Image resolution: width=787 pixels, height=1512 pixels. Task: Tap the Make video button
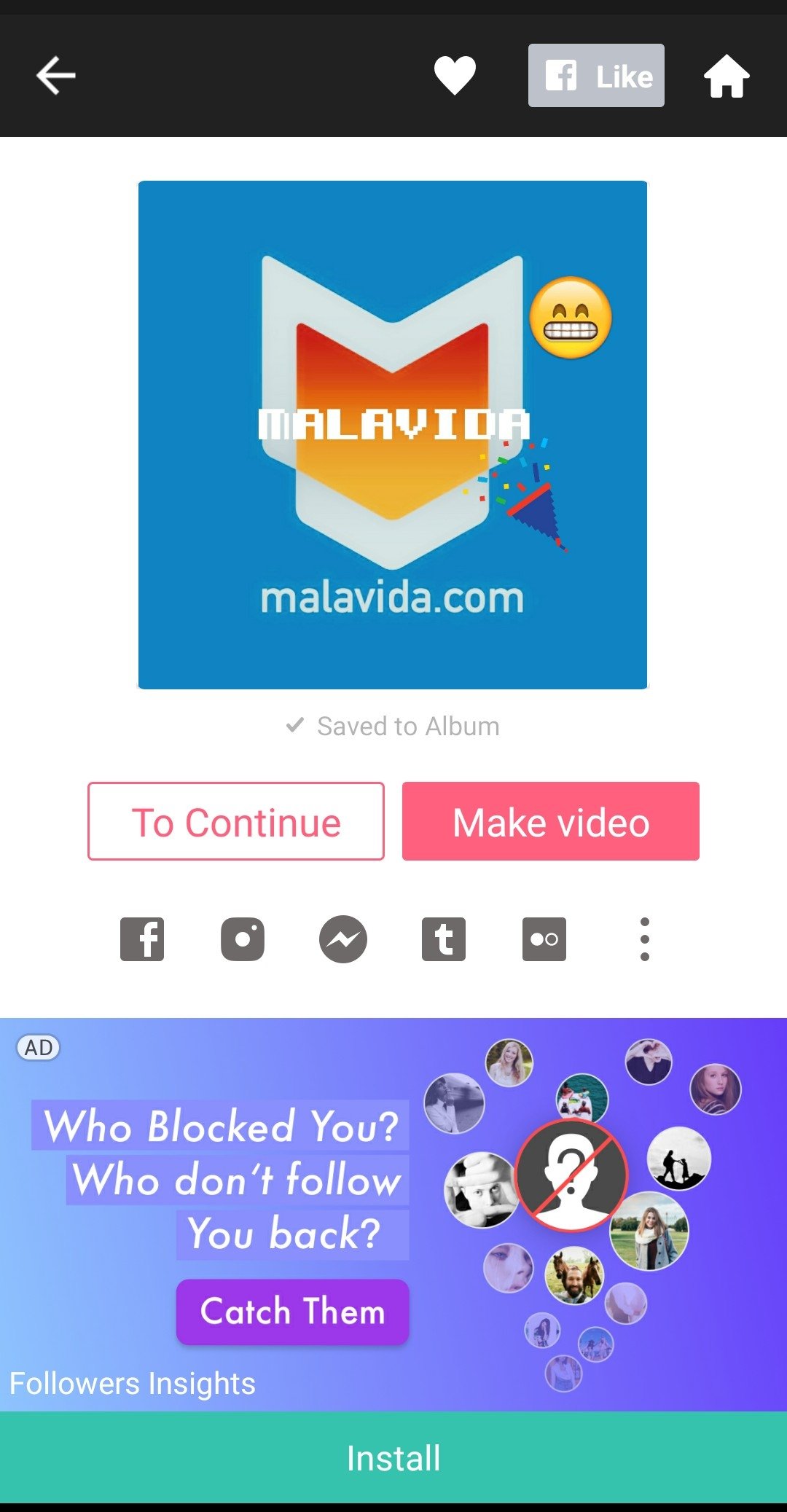pos(551,821)
